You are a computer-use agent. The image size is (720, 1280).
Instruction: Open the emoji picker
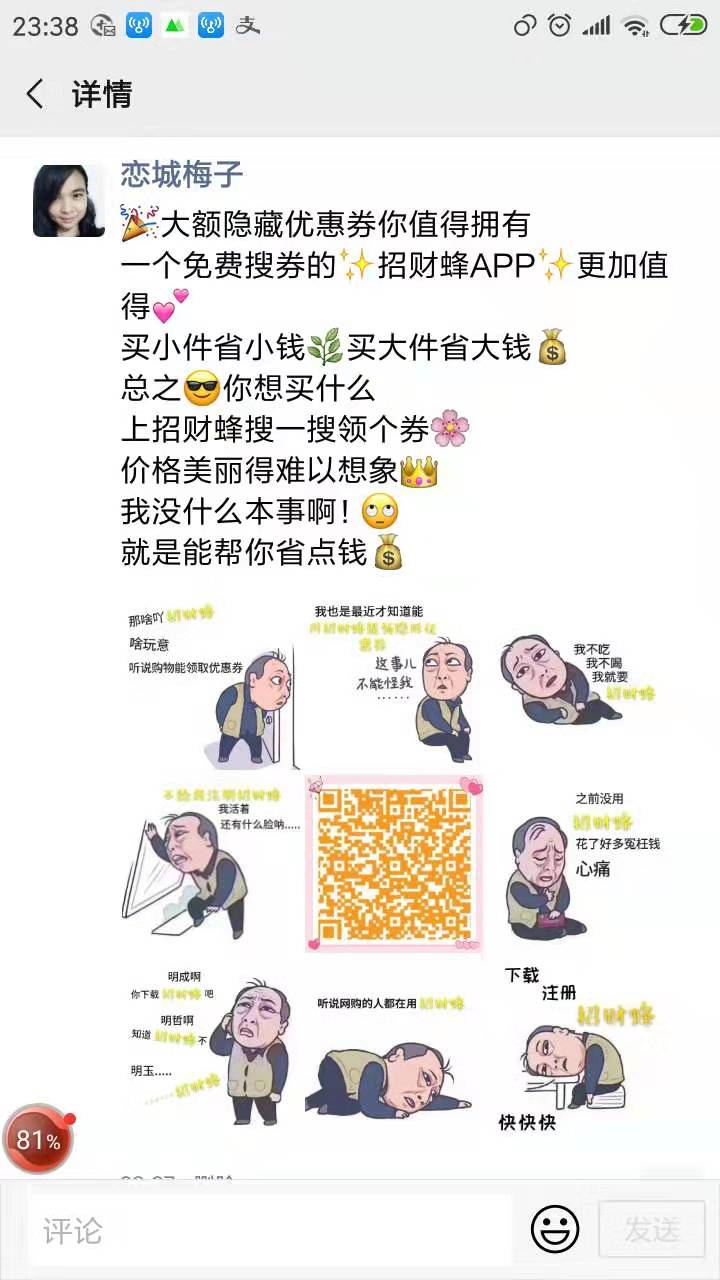(555, 1230)
